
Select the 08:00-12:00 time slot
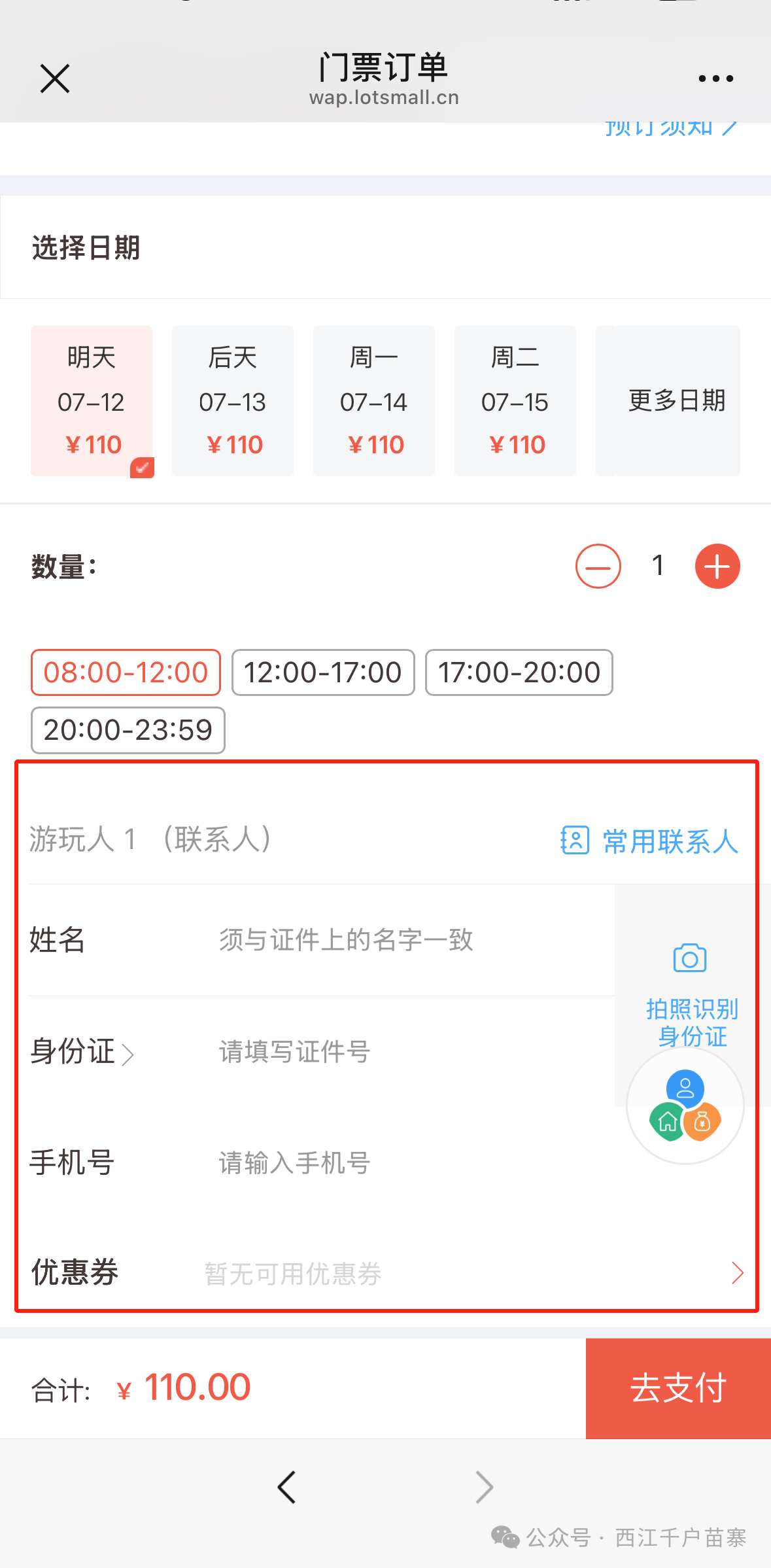(126, 672)
